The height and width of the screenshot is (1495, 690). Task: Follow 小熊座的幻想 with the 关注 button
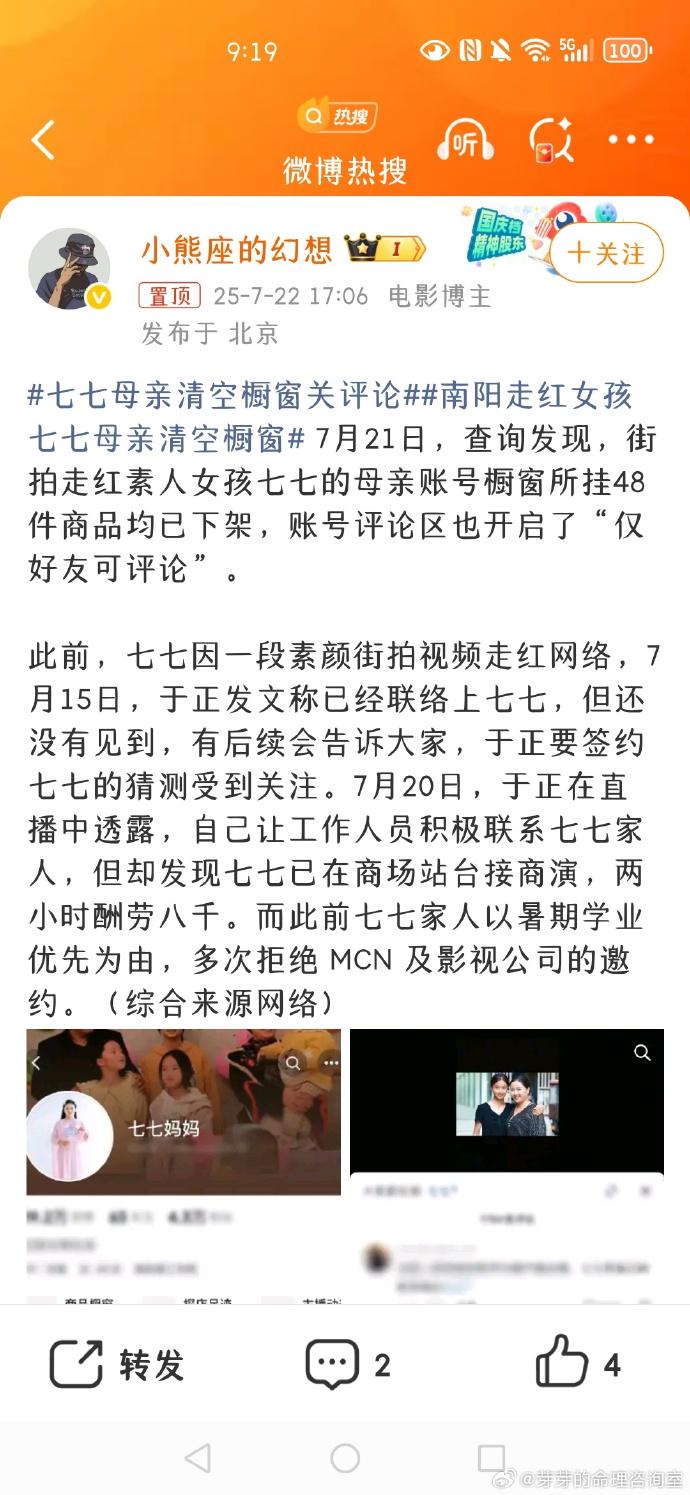[607, 253]
